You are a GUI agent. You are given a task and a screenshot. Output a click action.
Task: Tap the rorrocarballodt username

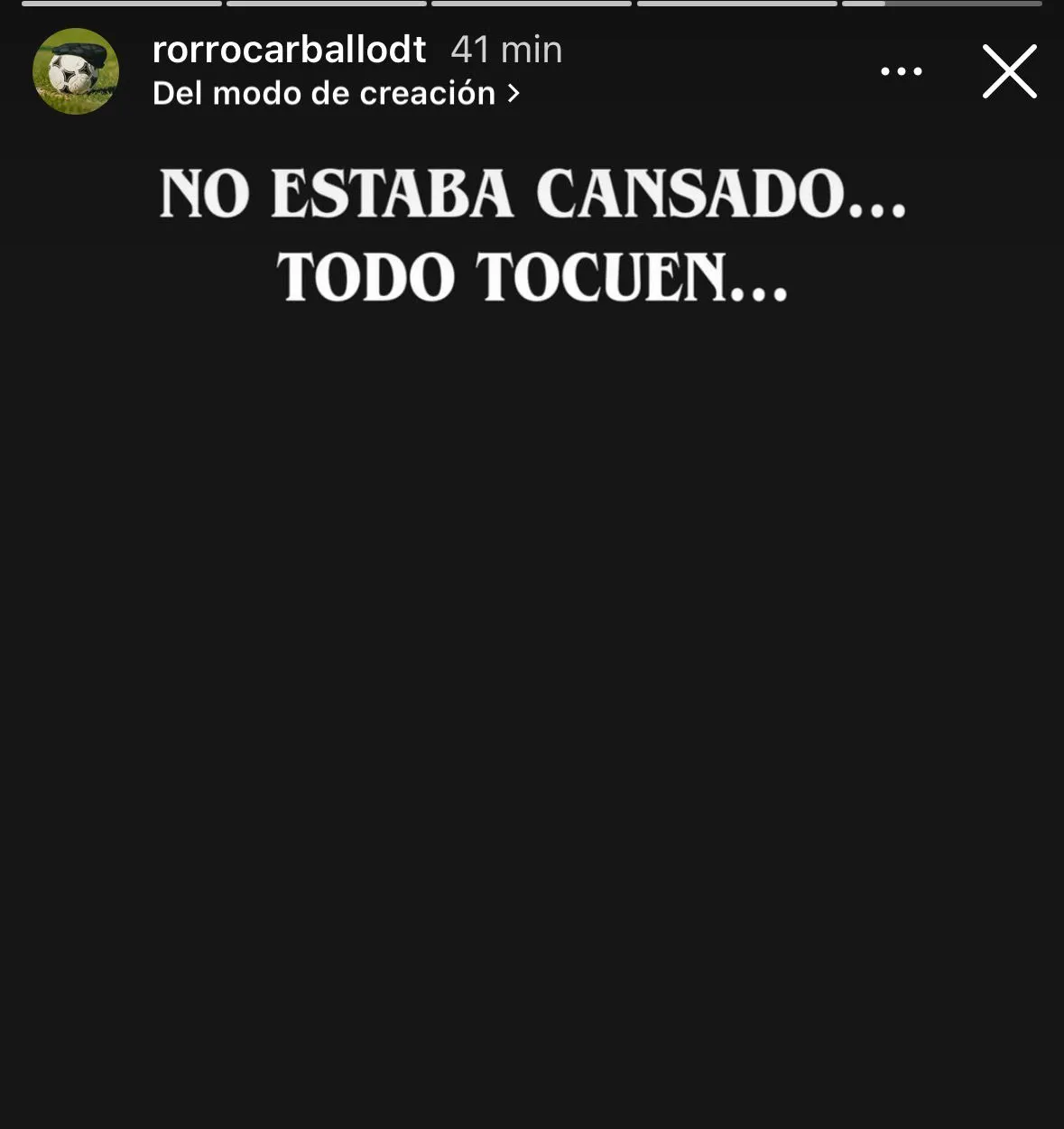click(289, 50)
